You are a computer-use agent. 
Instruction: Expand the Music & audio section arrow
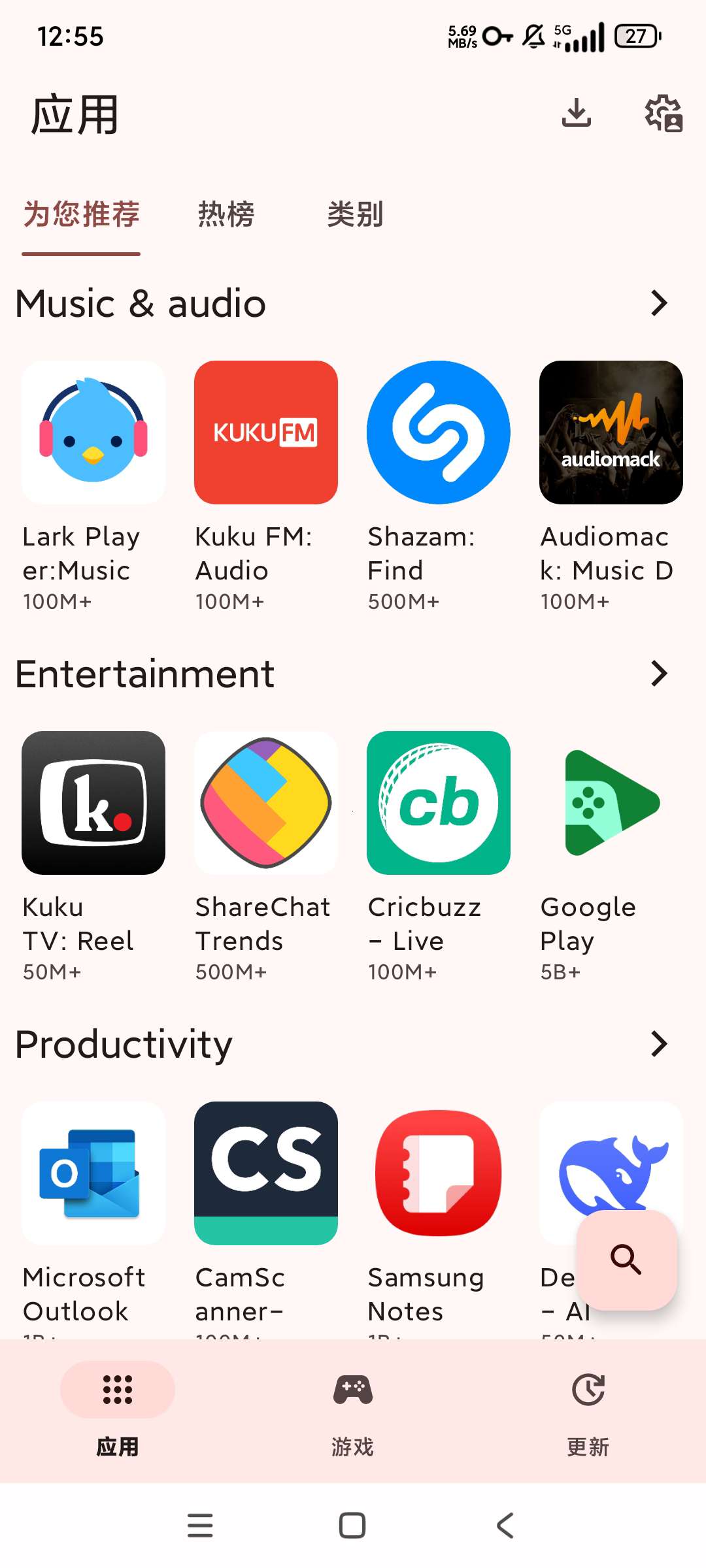point(659,303)
